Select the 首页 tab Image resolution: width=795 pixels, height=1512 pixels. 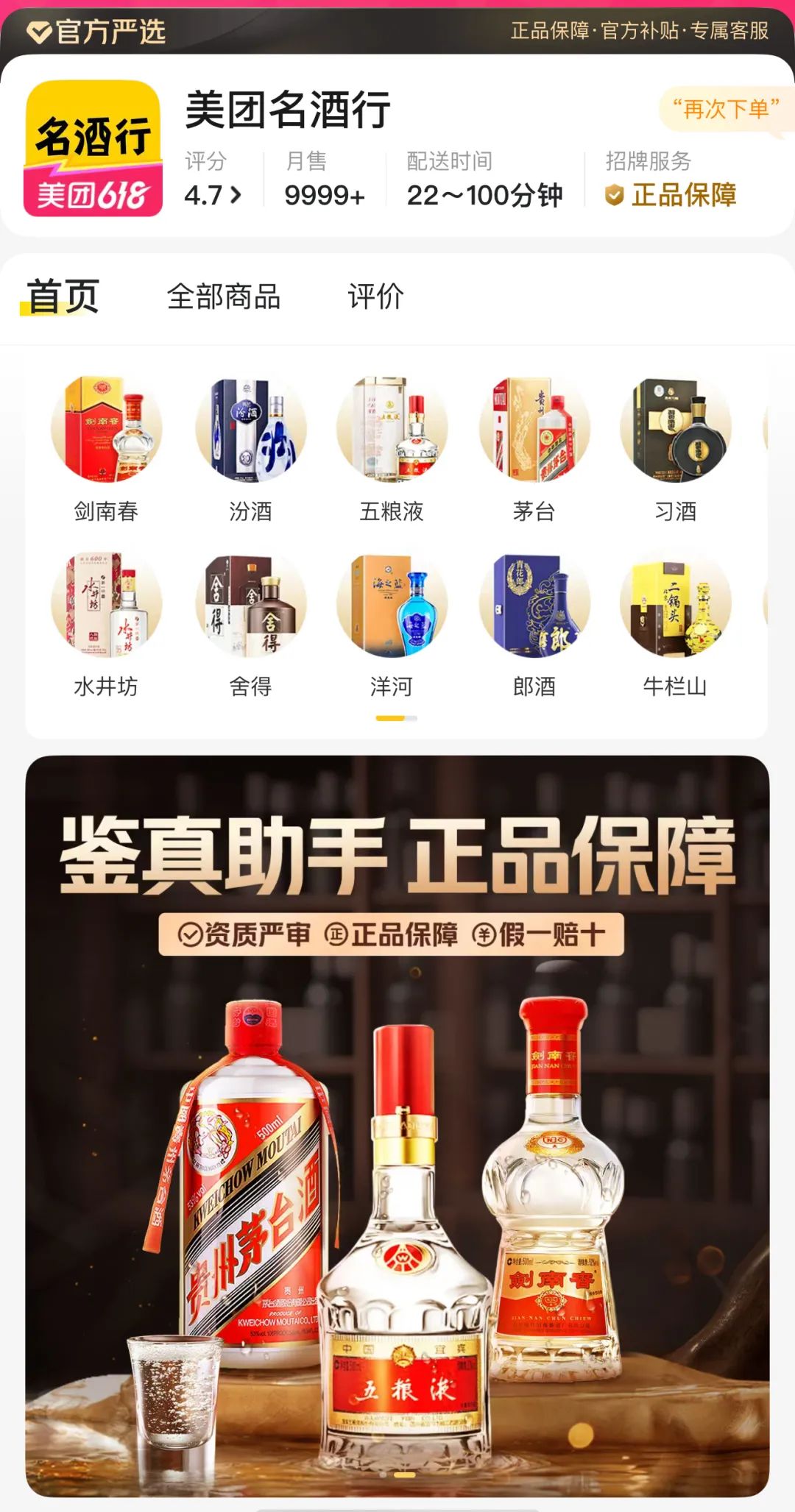[x=63, y=297]
